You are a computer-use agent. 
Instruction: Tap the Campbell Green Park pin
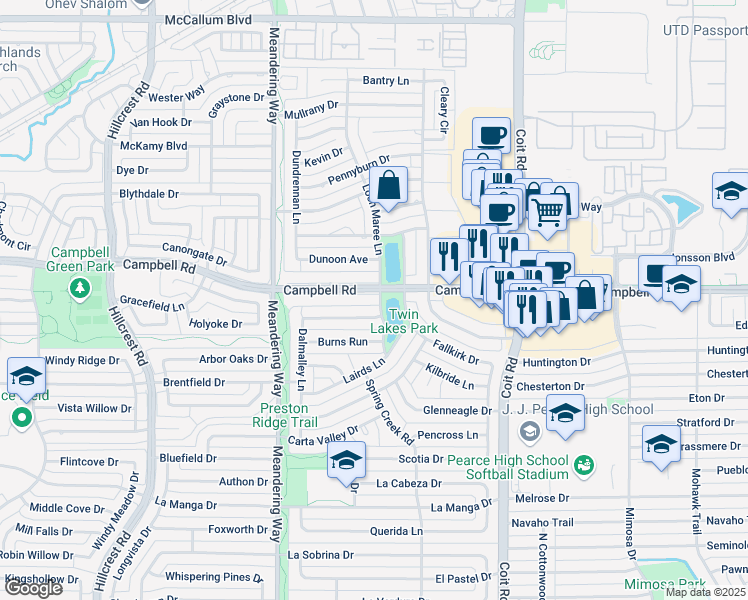coord(79,289)
